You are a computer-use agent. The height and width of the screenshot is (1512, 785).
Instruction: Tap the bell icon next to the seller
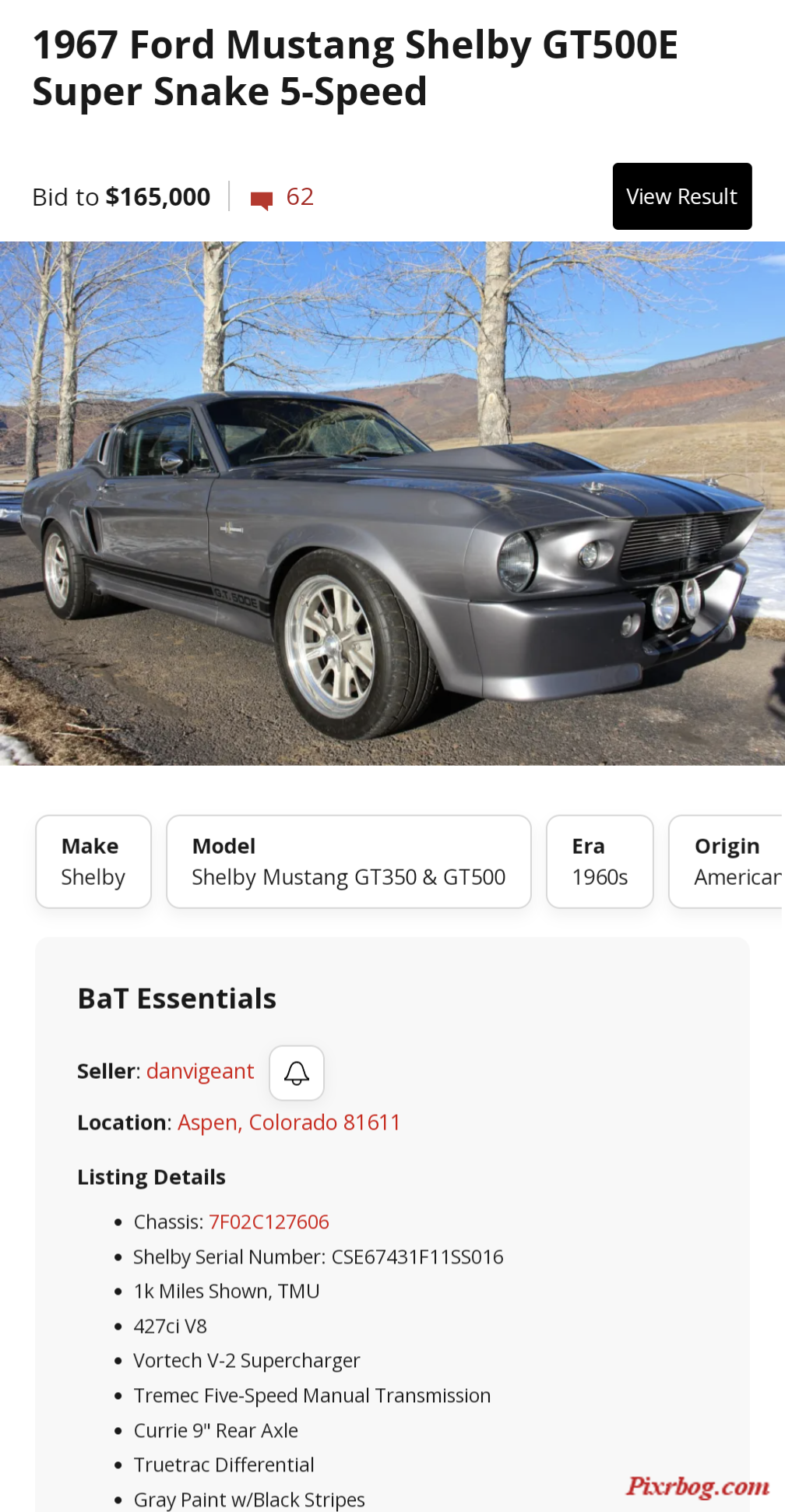pyautogui.click(x=297, y=1073)
